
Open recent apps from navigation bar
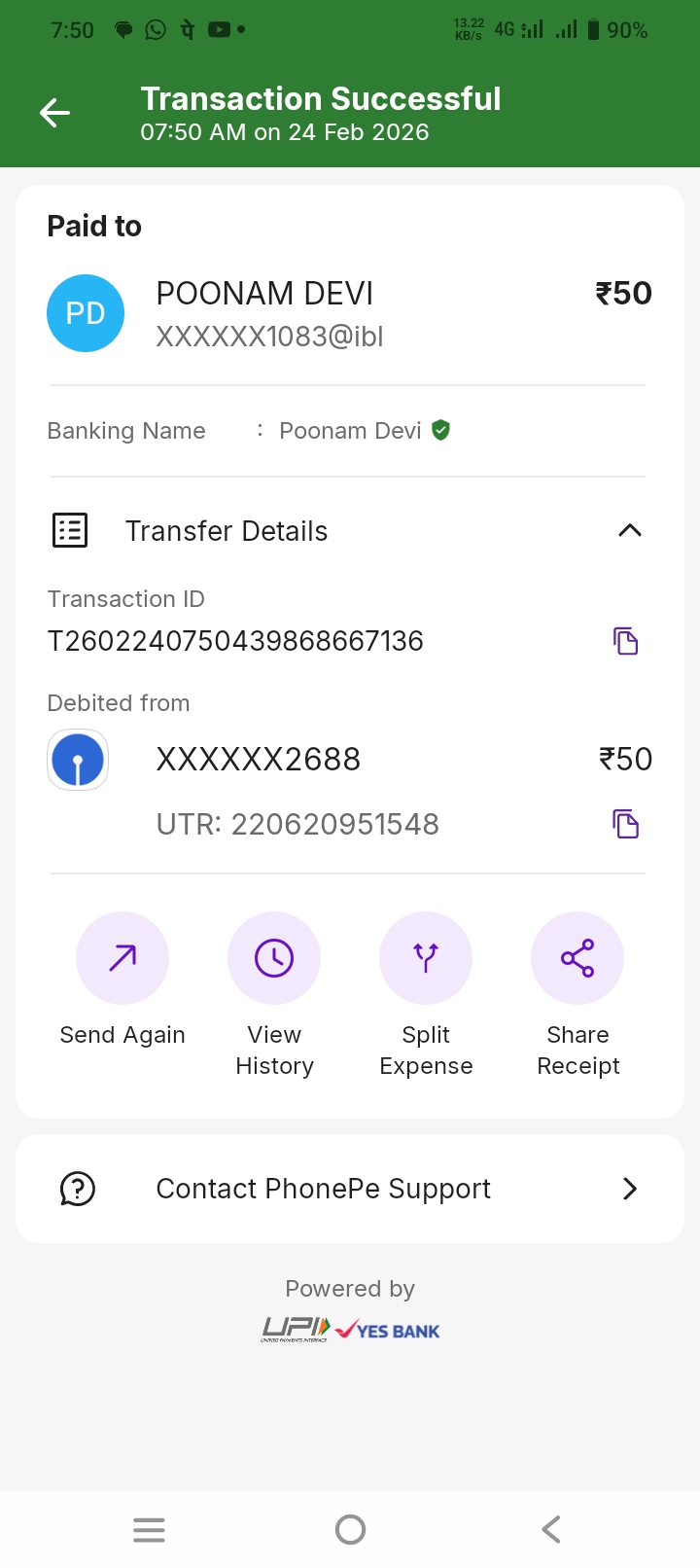pyautogui.click(x=149, y=1529)
